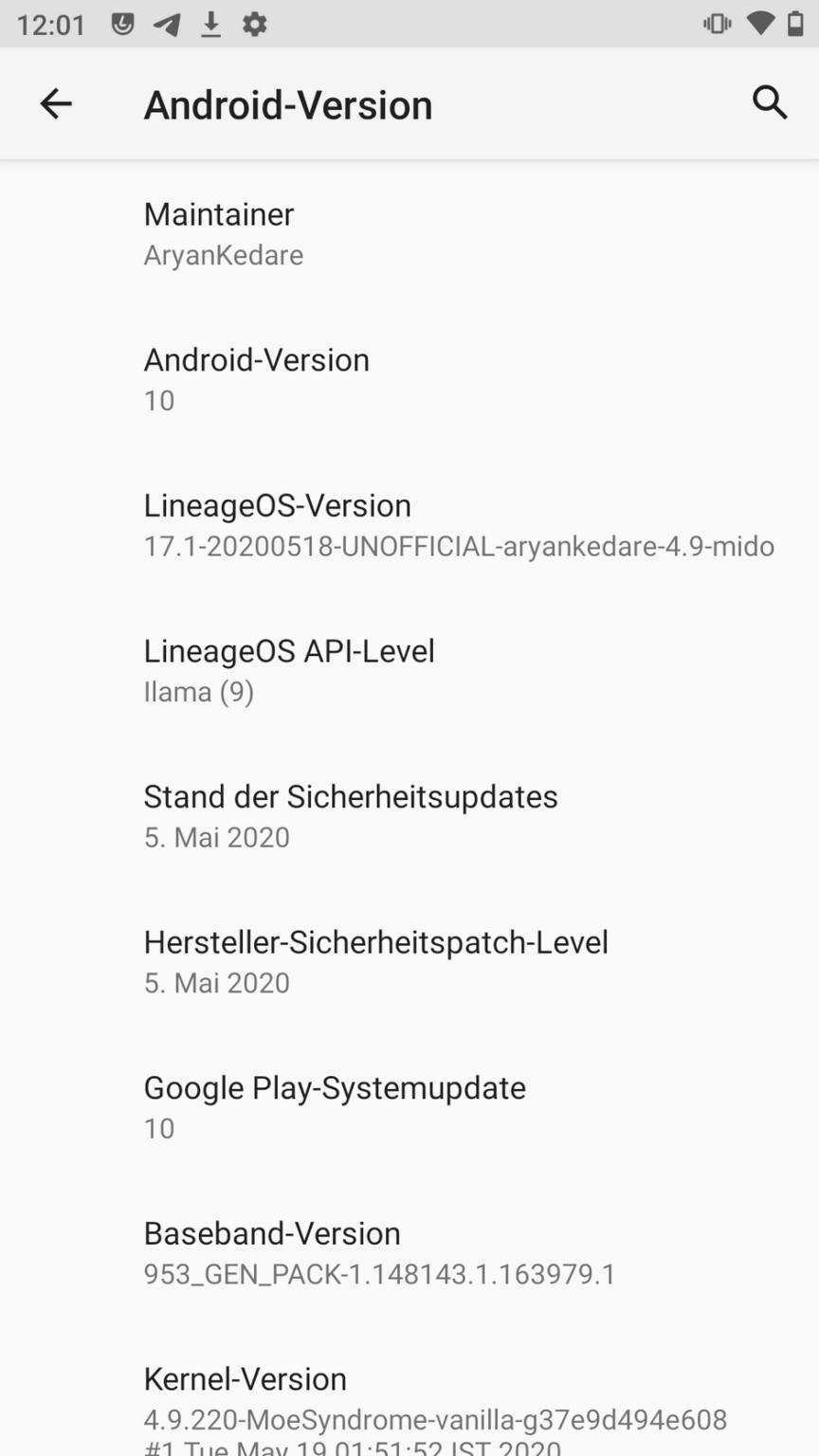Tap the back arrow to leave settings

pyautogui.click(x=55, y=103)
